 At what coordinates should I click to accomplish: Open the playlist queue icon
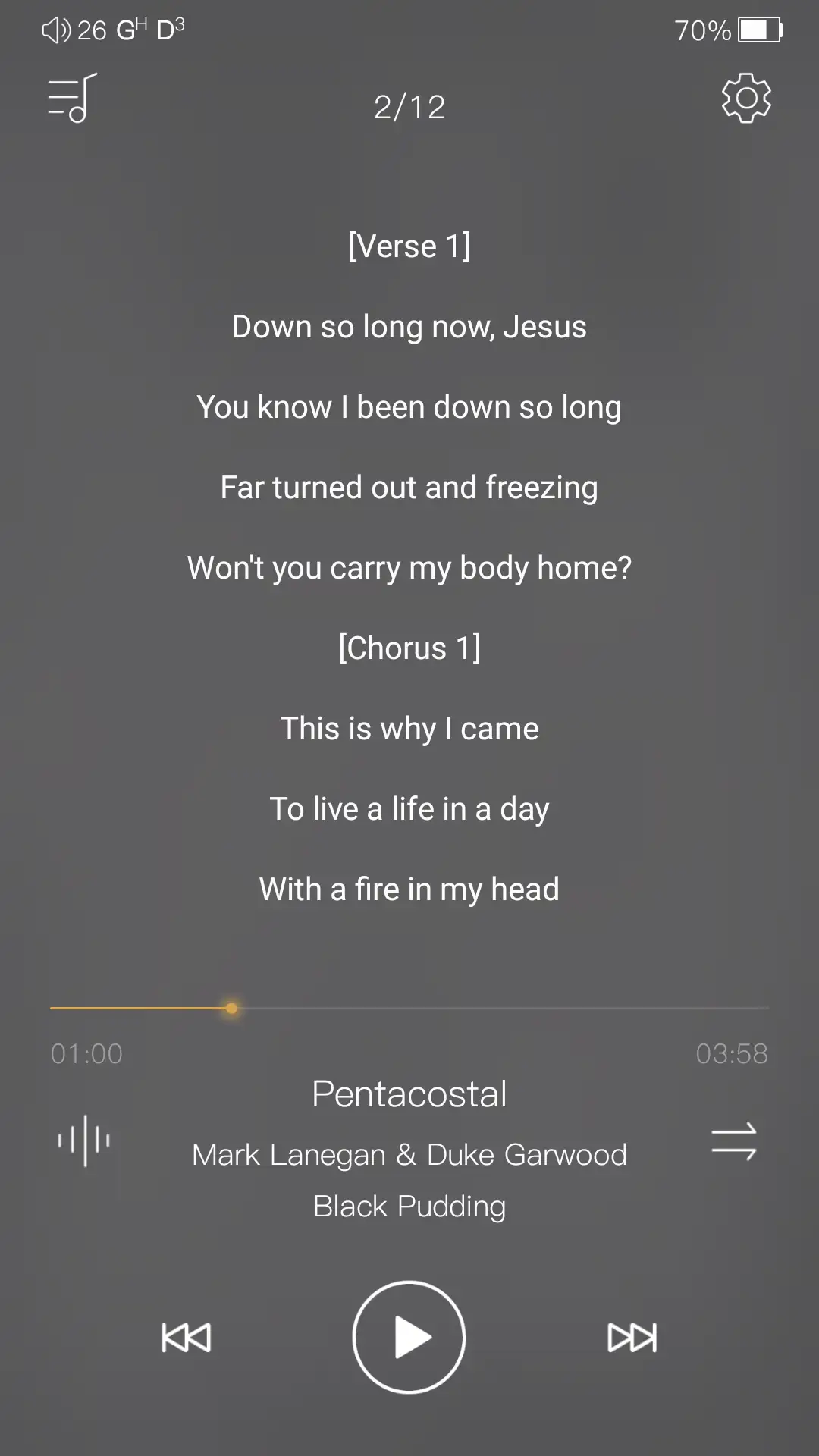pyautogui.click(x=73, y=99)
